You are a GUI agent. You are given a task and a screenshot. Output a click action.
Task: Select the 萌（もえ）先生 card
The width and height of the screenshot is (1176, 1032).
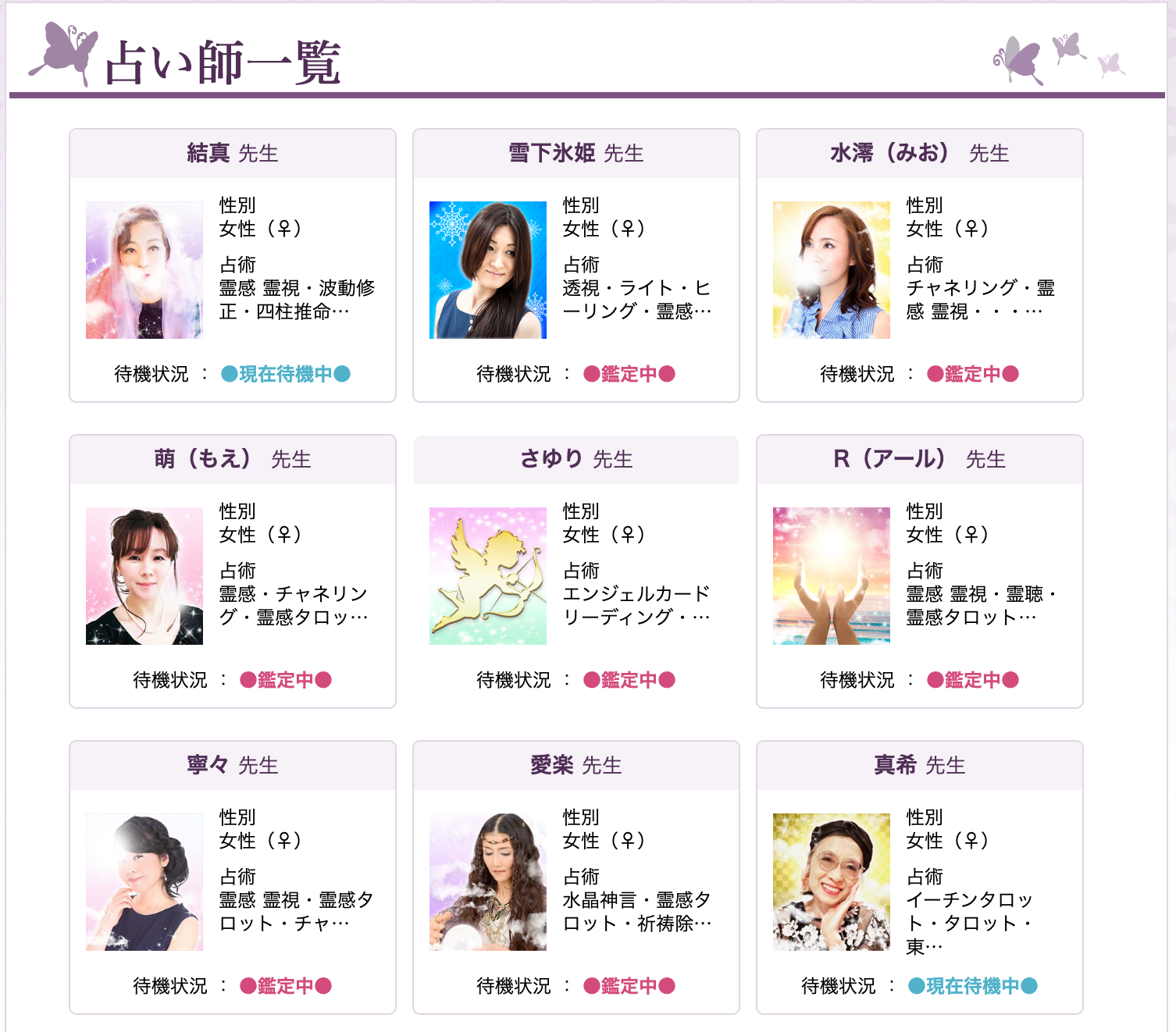pos(233,571)
